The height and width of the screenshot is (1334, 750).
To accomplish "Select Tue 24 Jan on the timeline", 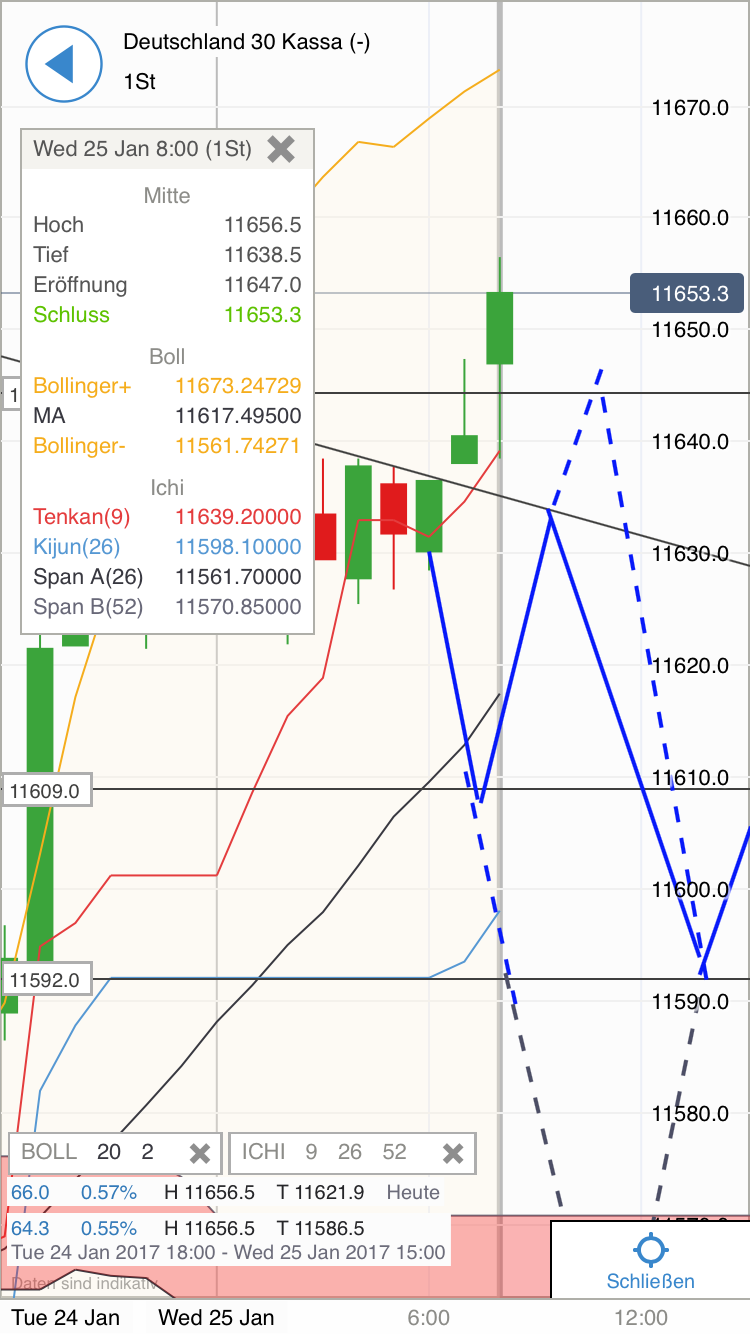I will click(x=65, y=1317).
